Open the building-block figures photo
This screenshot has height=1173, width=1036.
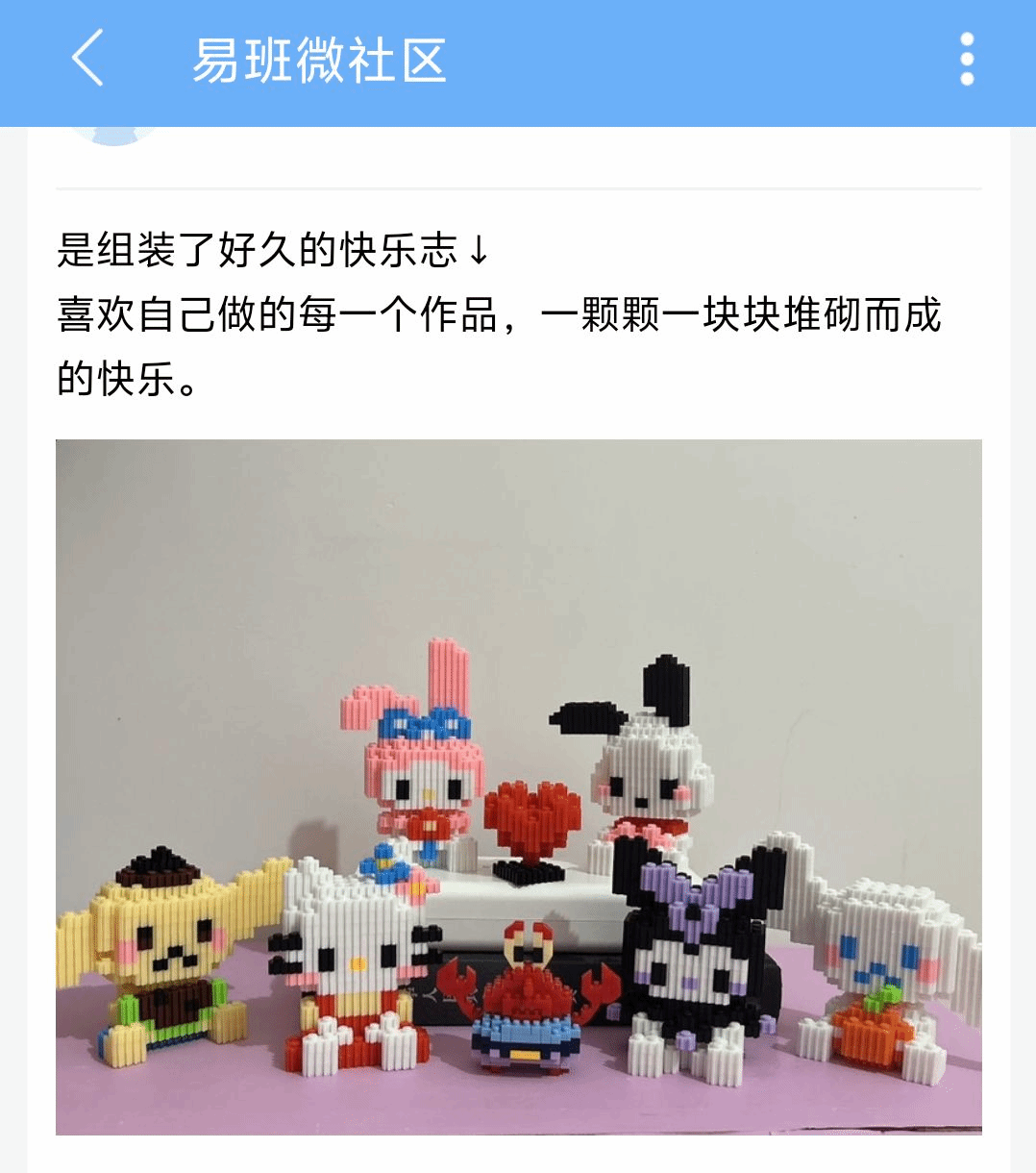pyautogui.click(x=519, y=786)
